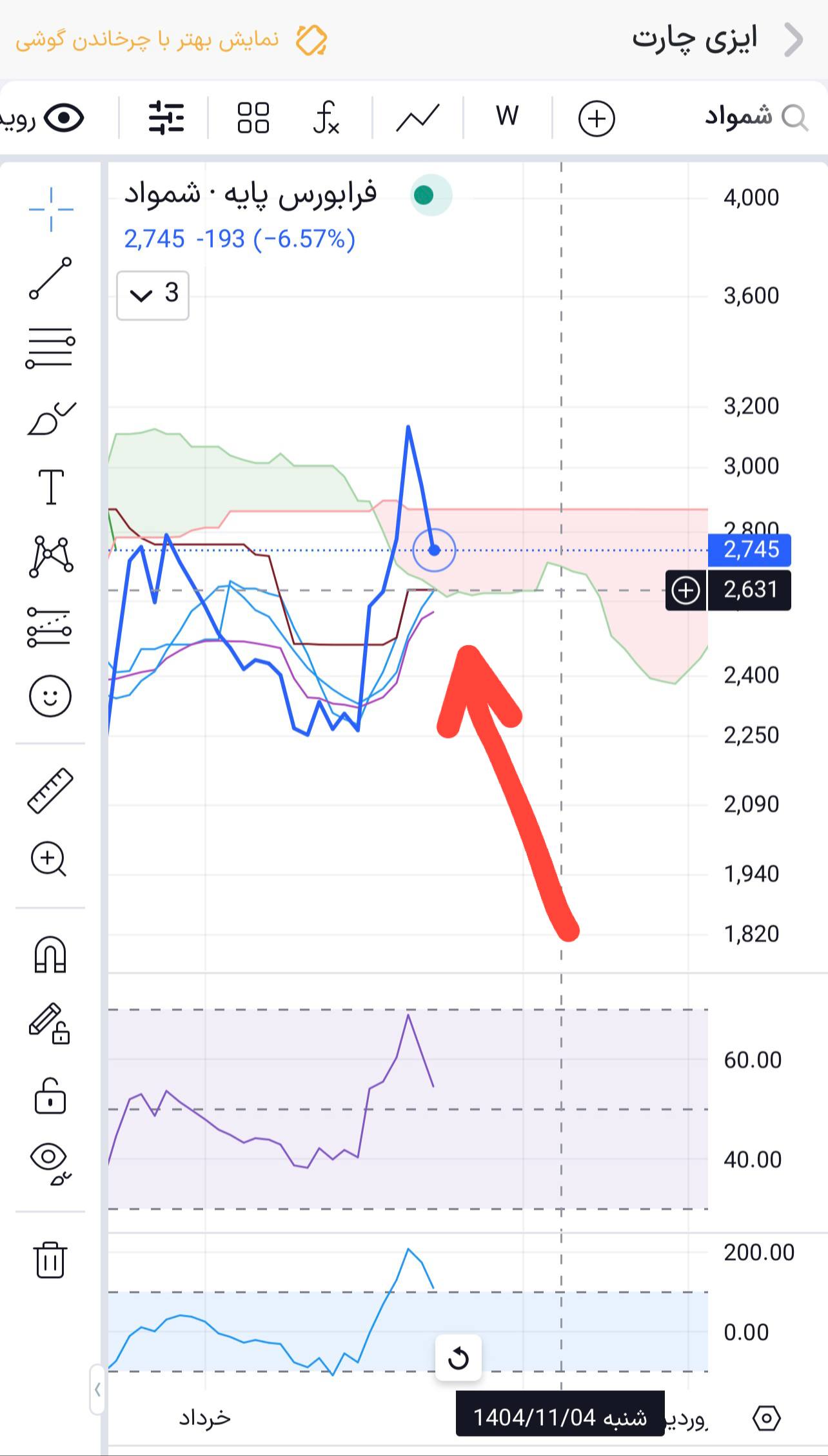
Task: Select the trend line drawing tool
Action: coord(52,278)
